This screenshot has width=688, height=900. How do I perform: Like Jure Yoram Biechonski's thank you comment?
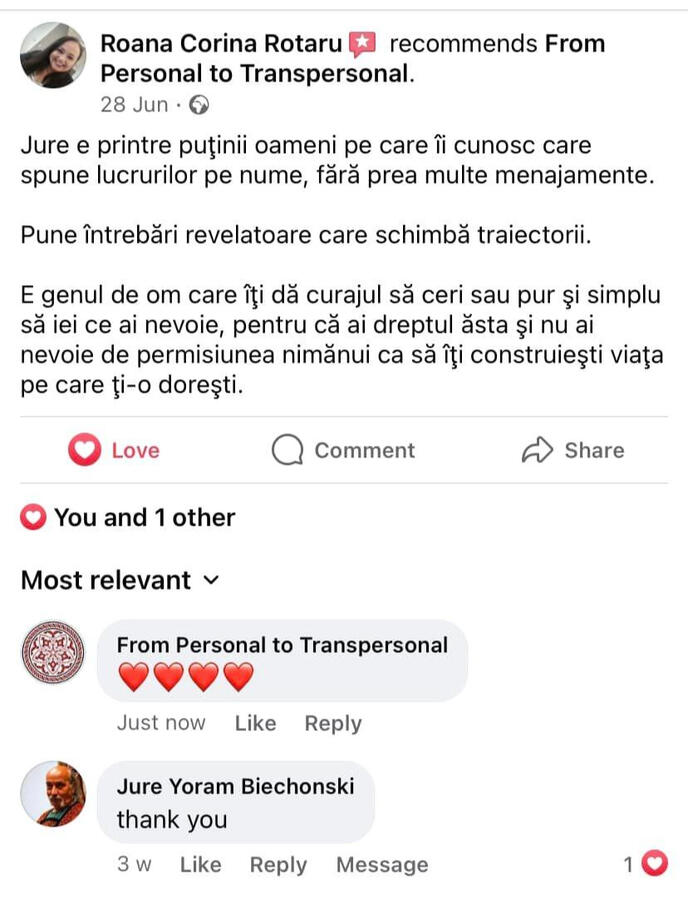point(200,865)
